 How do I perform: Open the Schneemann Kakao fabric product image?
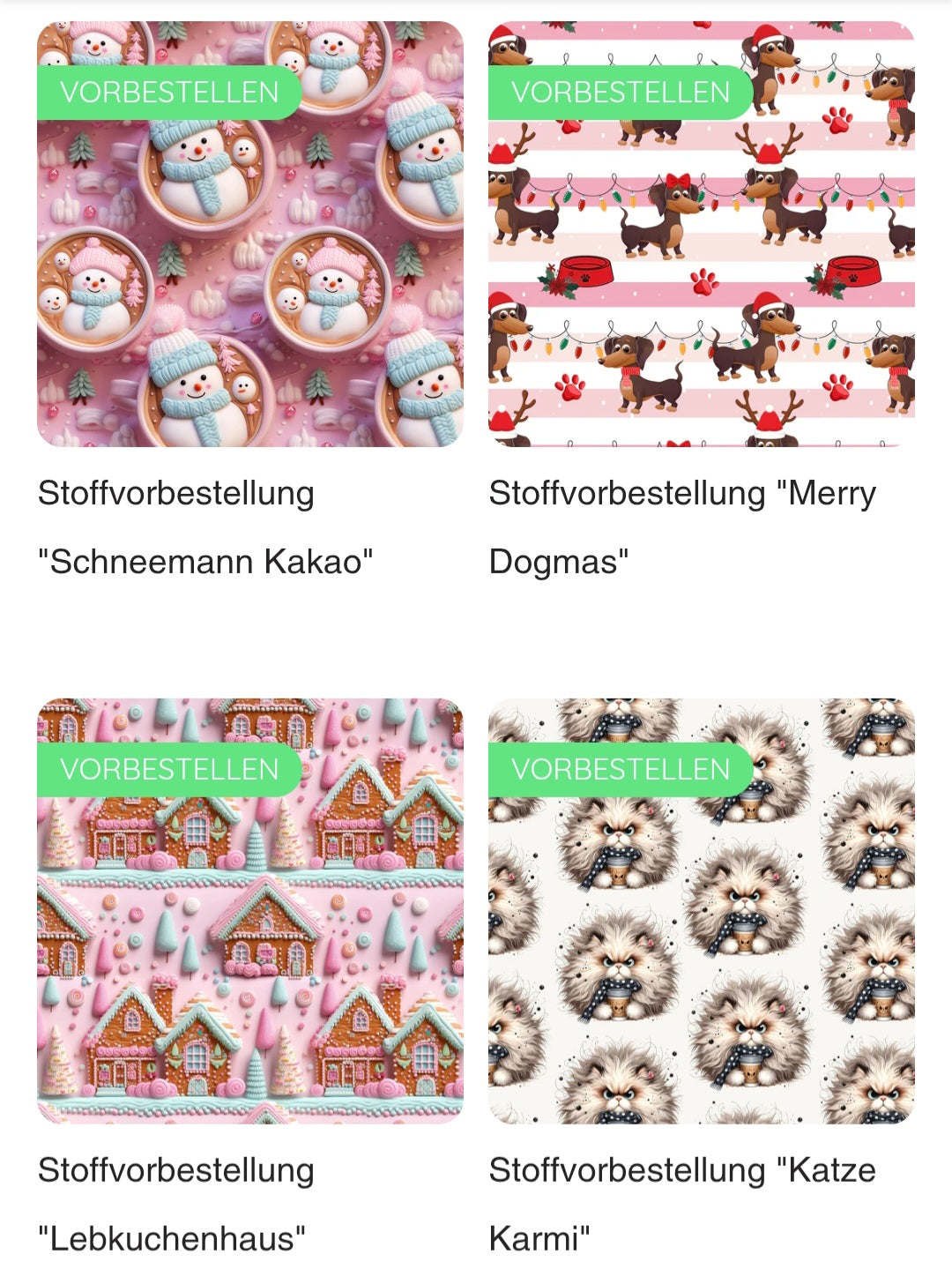tap(249, 265)
